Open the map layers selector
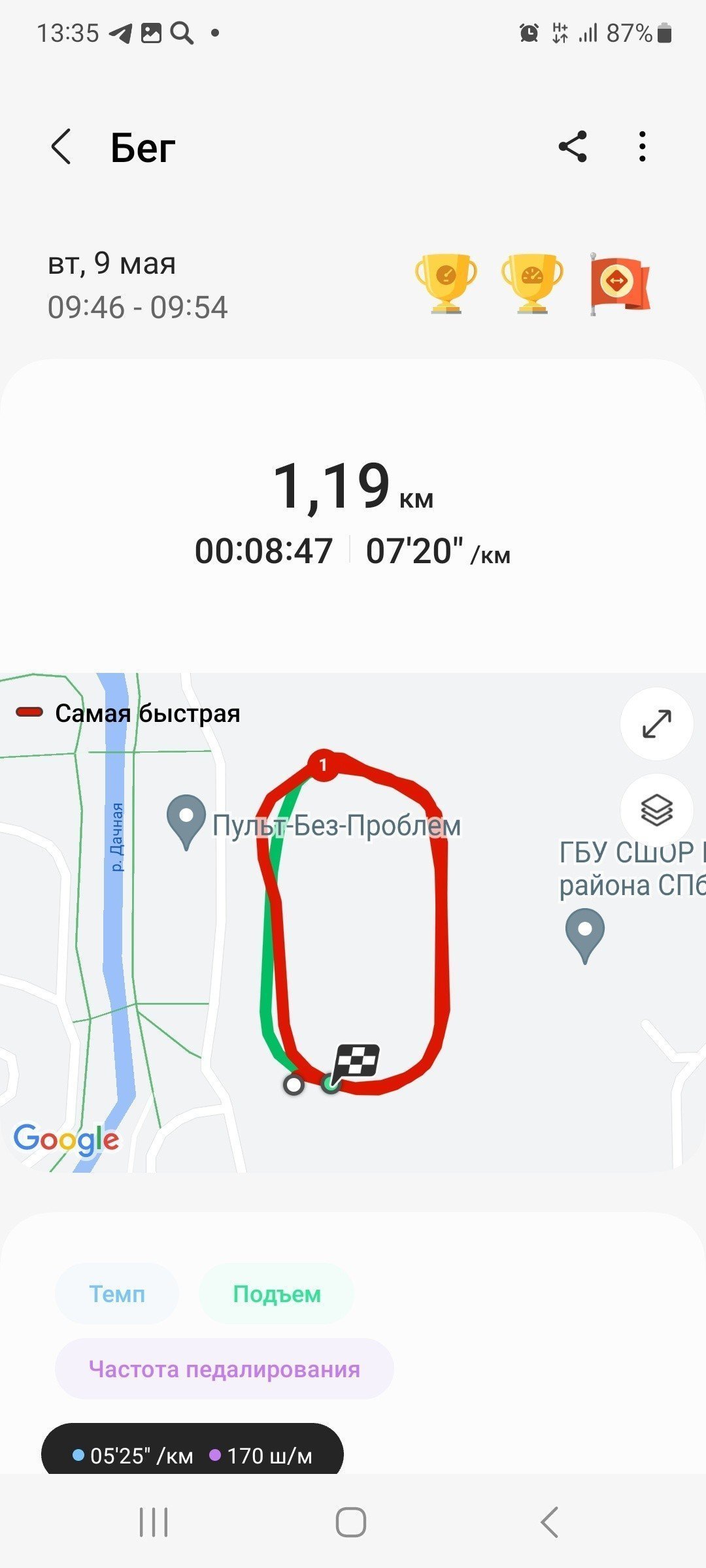 [x=656, y=810]
